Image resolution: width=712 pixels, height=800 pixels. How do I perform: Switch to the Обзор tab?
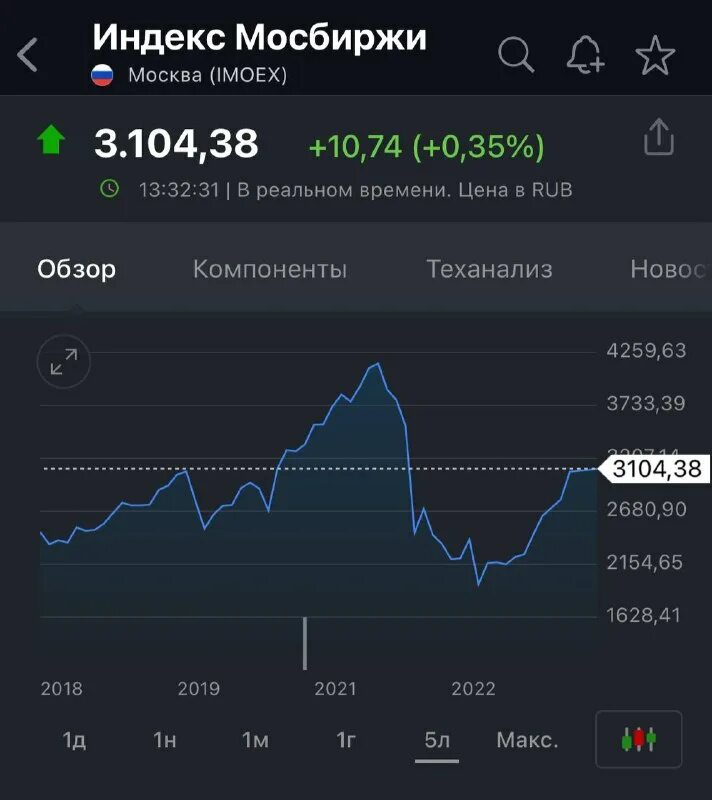tap(77, 269)
